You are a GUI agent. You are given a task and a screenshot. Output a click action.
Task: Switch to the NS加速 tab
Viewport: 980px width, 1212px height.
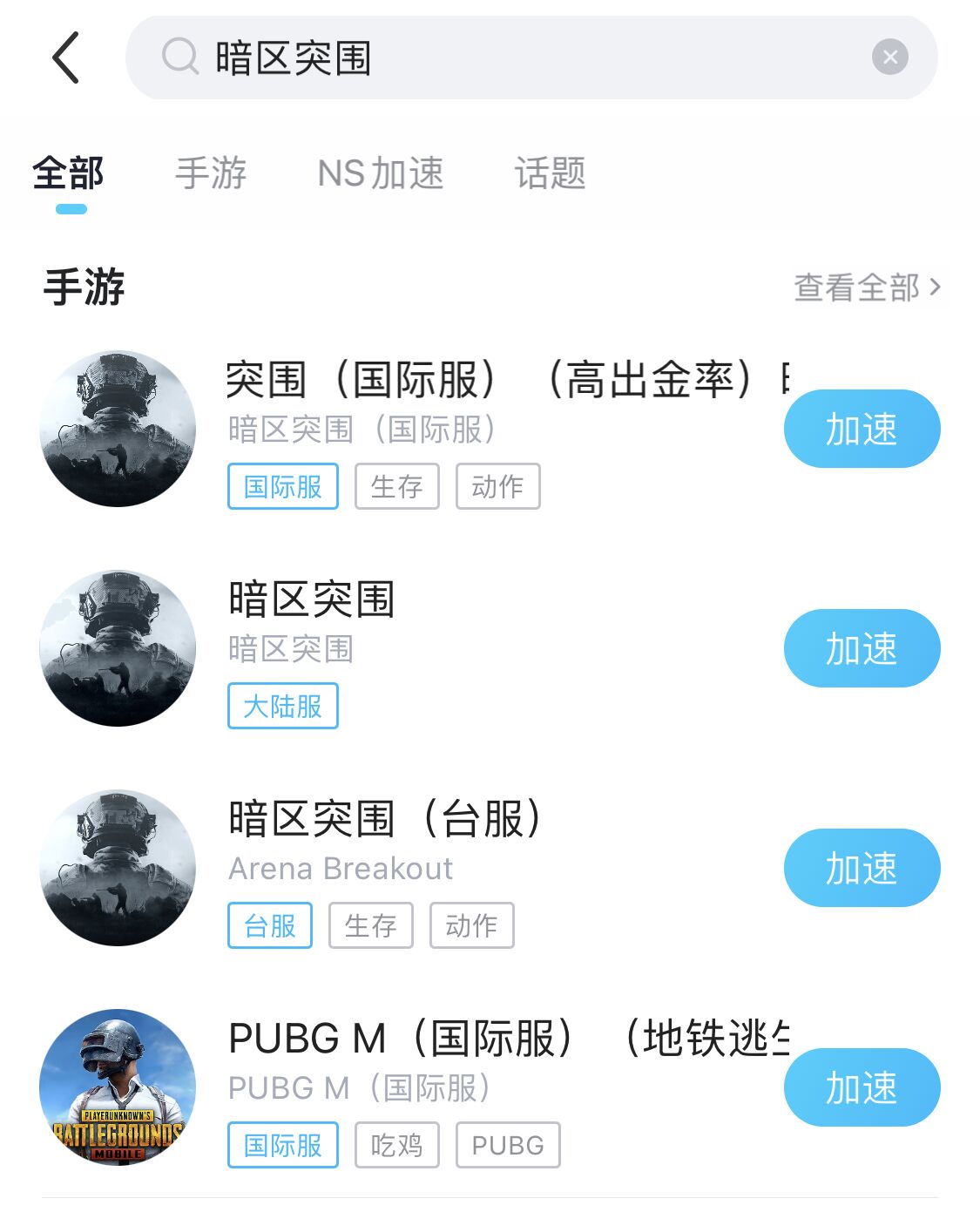tap(381, 173)
